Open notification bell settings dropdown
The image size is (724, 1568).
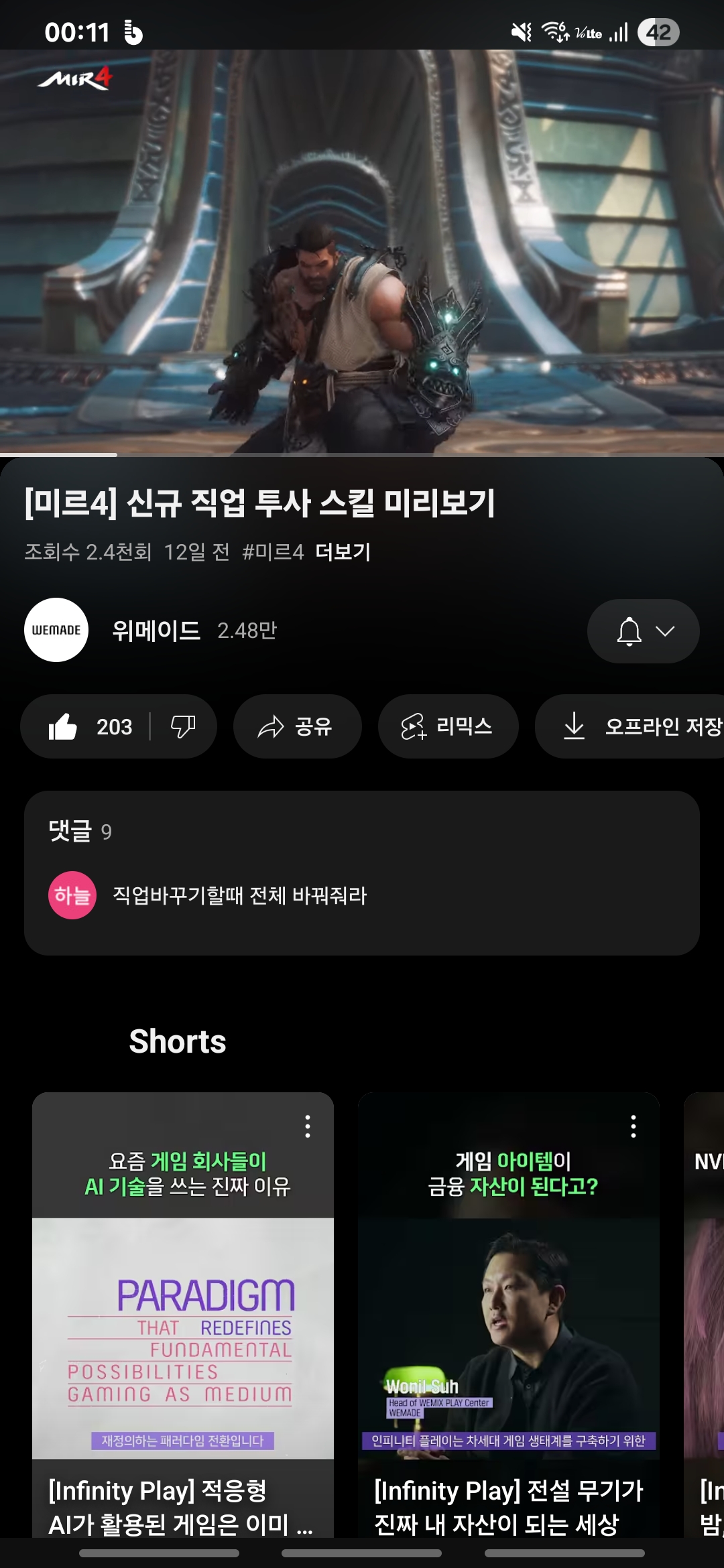click(644, 631)
